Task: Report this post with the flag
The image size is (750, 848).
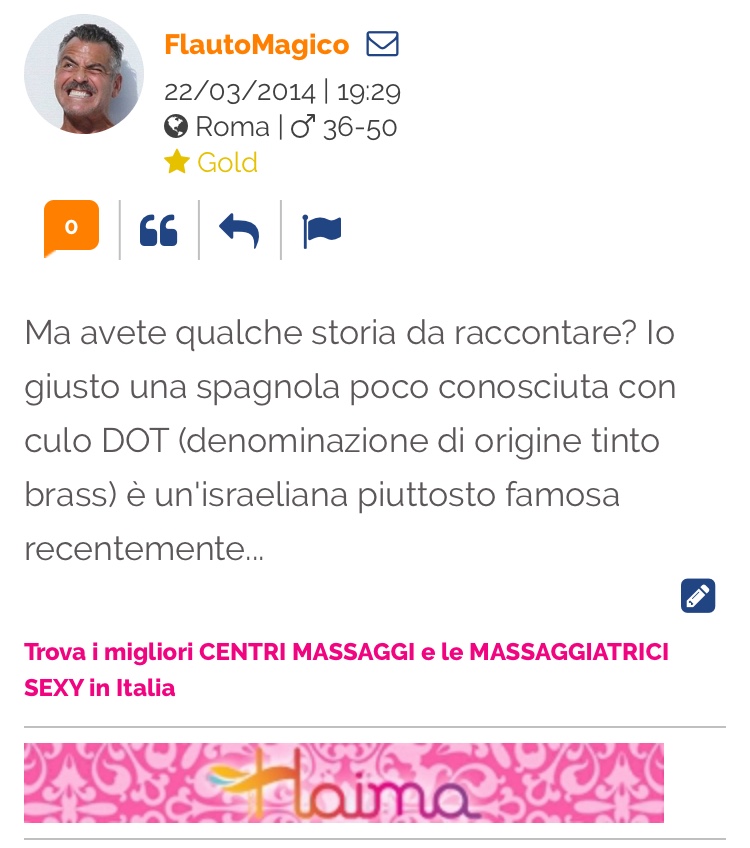Action: click(322, 231)
